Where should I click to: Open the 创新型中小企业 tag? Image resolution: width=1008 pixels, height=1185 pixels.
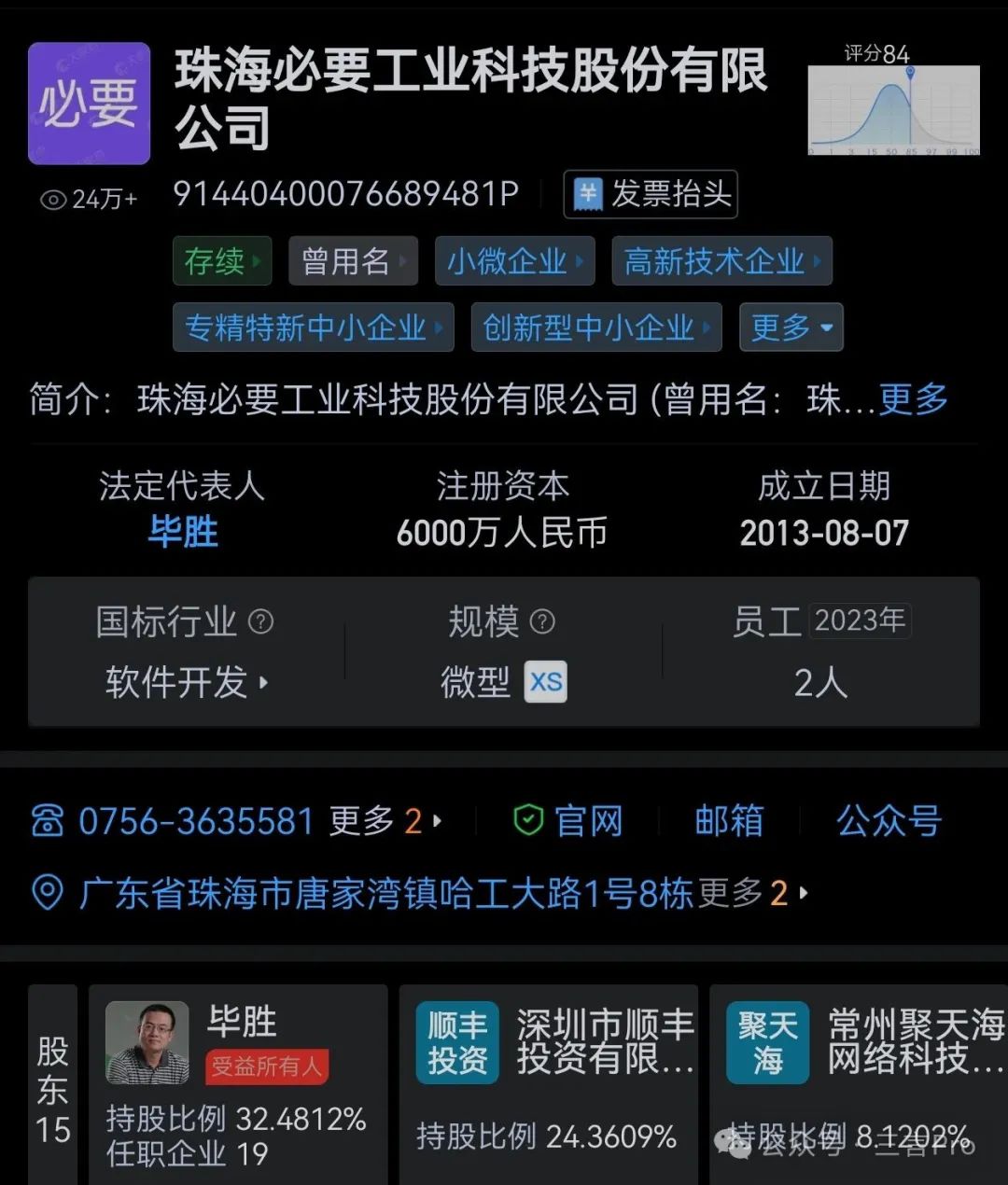[595, 328]
